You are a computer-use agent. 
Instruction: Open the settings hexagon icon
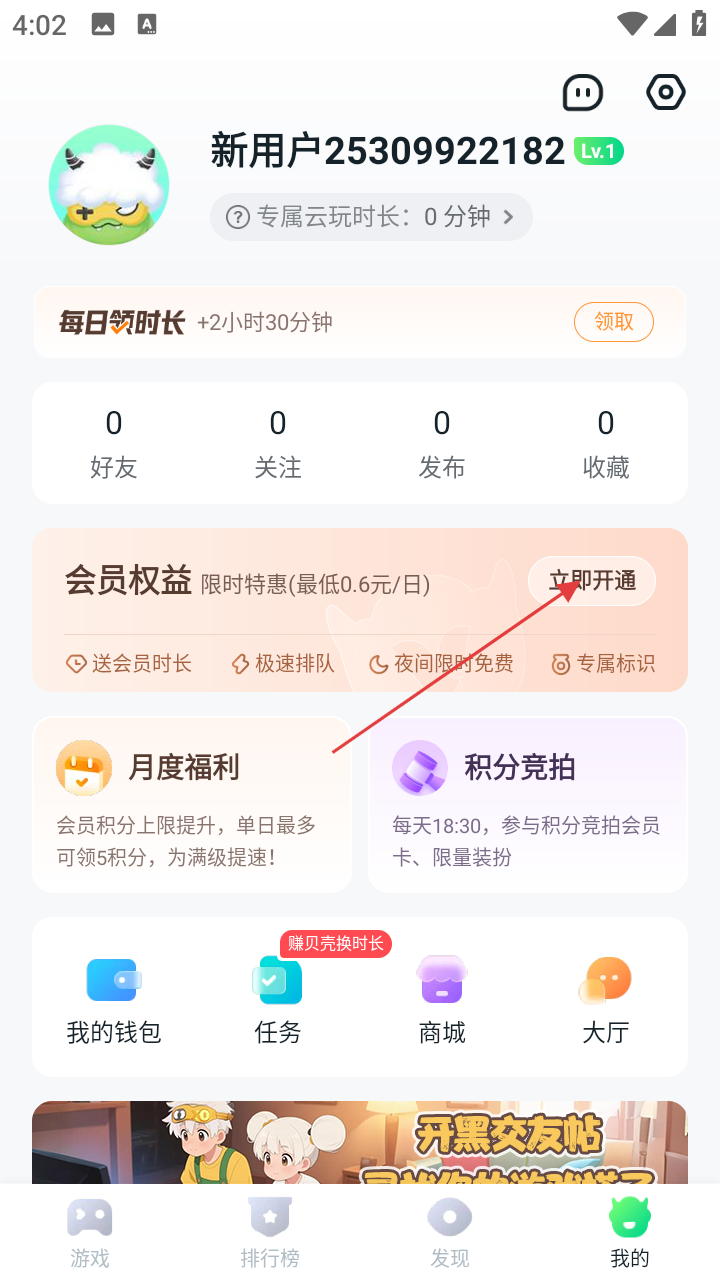(666, 93)
